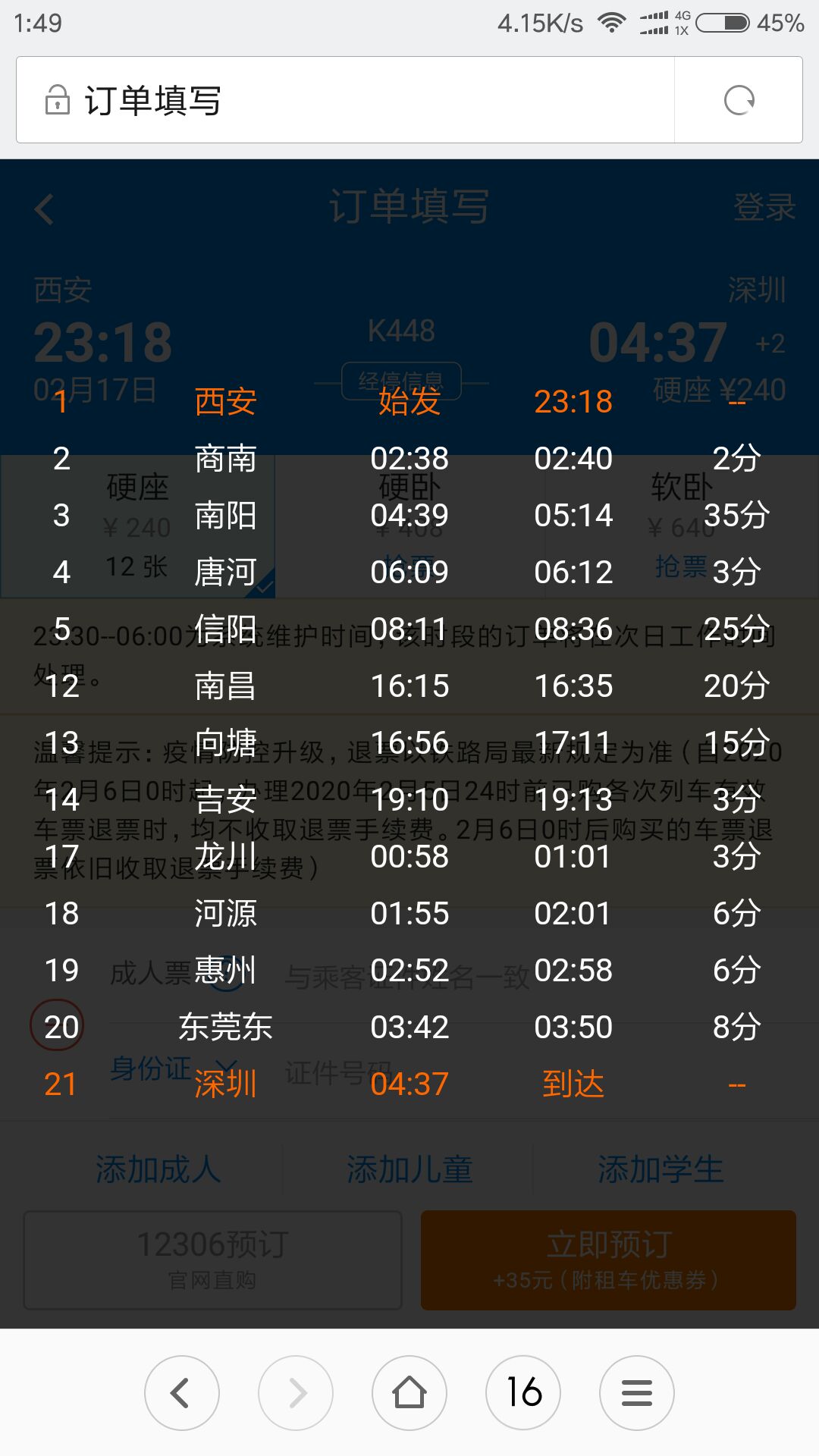Image resolution: width=819 pixels, height=1456 pixels.
Task: Tap the back arrow in the 订单填写 header
Action: click(43, 209)
